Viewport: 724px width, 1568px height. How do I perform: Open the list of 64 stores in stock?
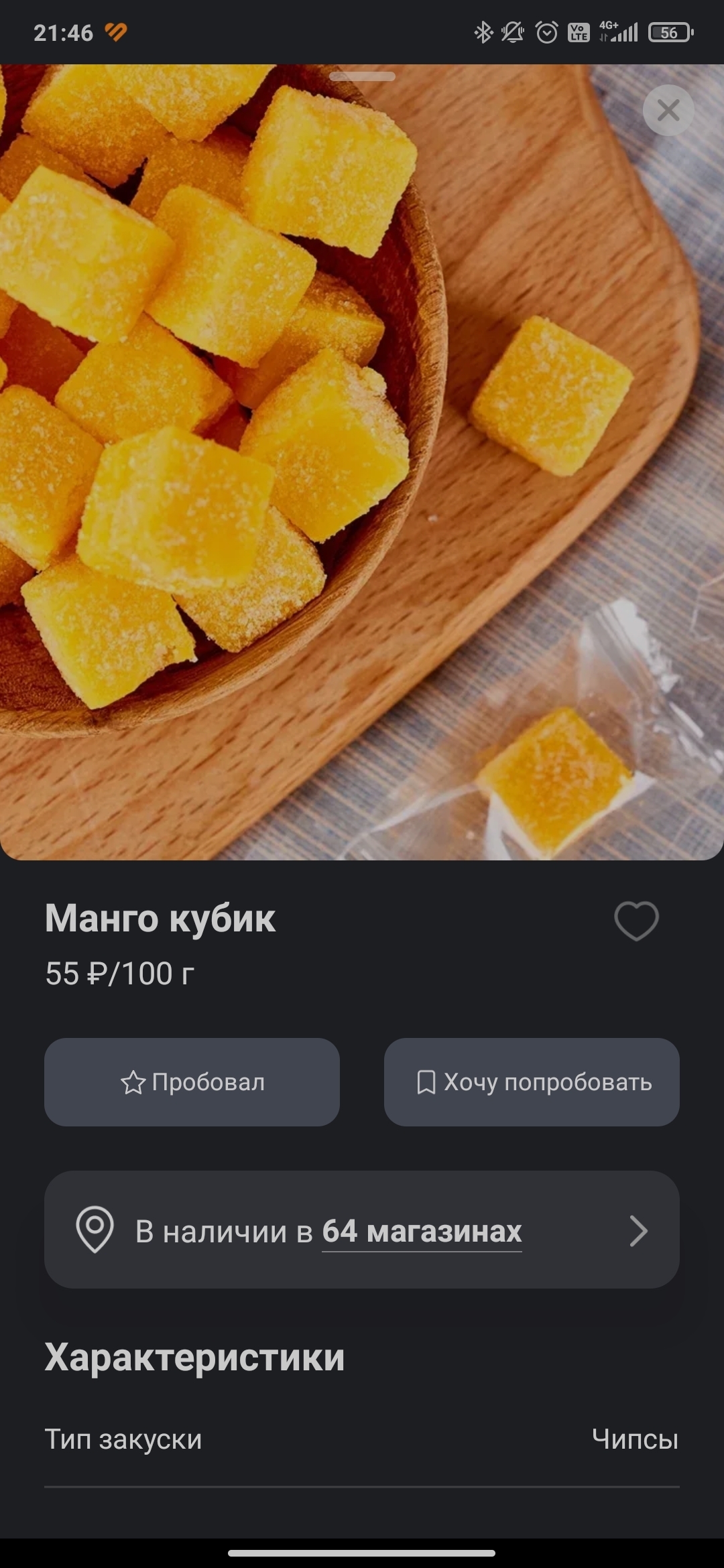362,1231
